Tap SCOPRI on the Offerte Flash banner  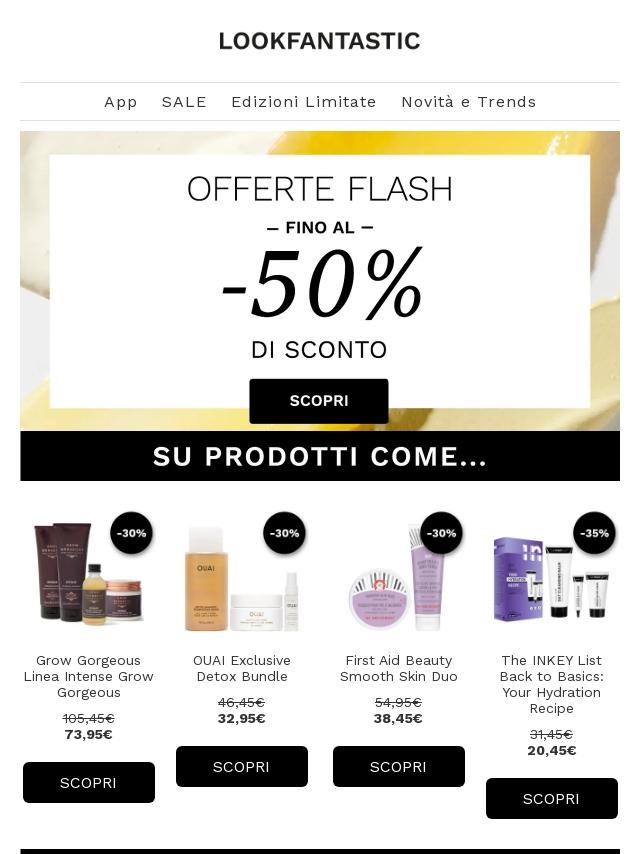click(318, 400)
